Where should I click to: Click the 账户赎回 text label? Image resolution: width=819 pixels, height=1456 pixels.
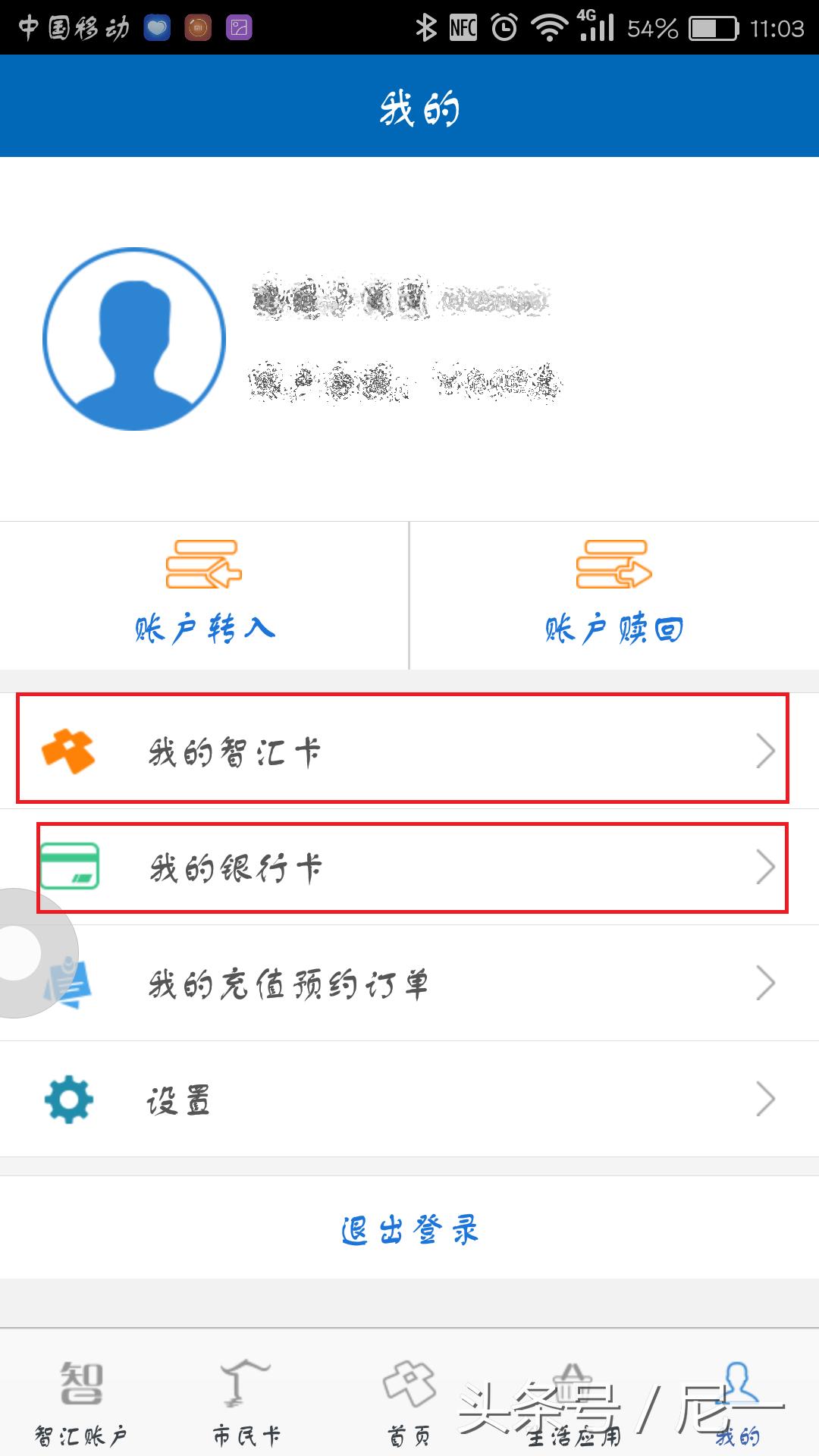coord(614,628)
